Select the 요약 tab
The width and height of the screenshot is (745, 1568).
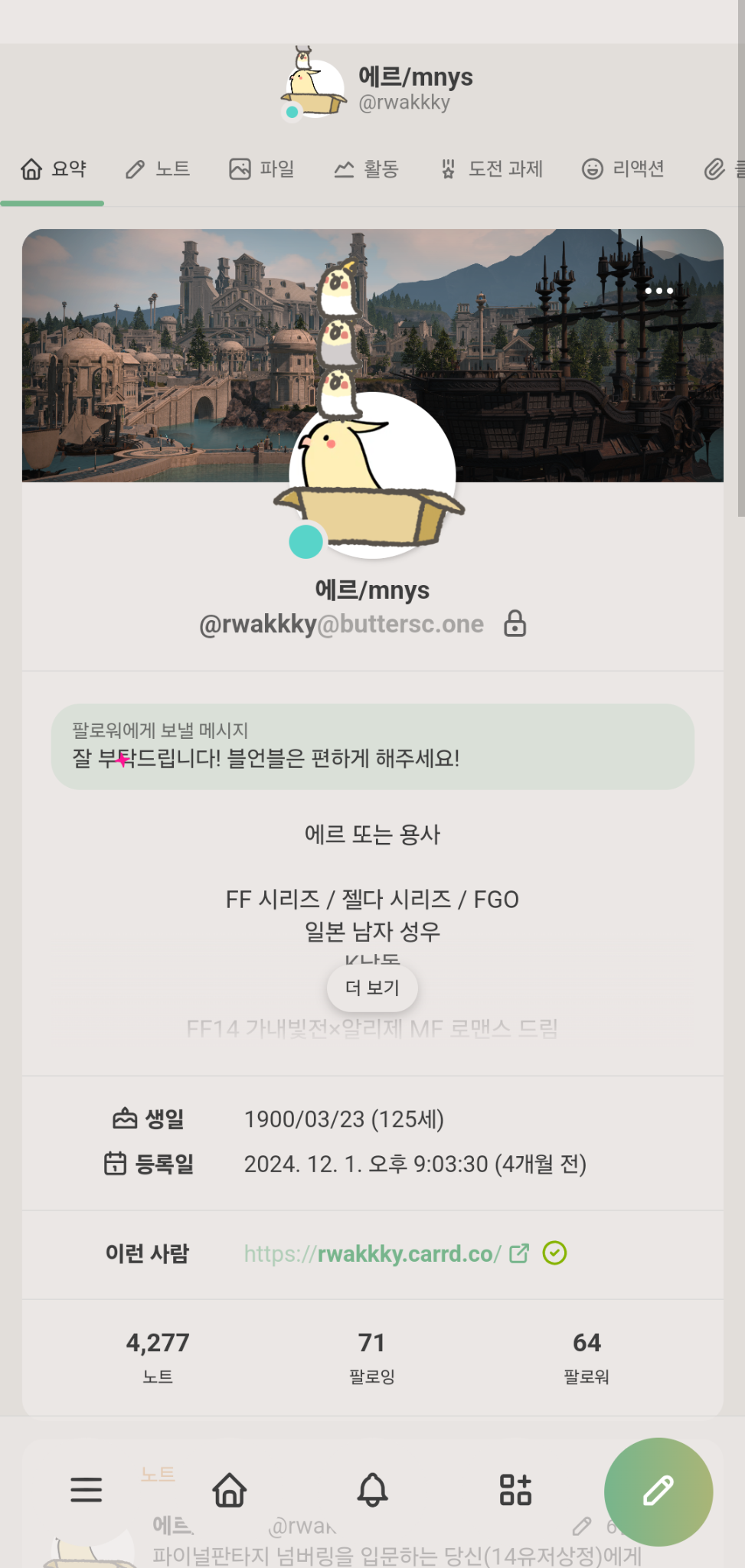53,169
